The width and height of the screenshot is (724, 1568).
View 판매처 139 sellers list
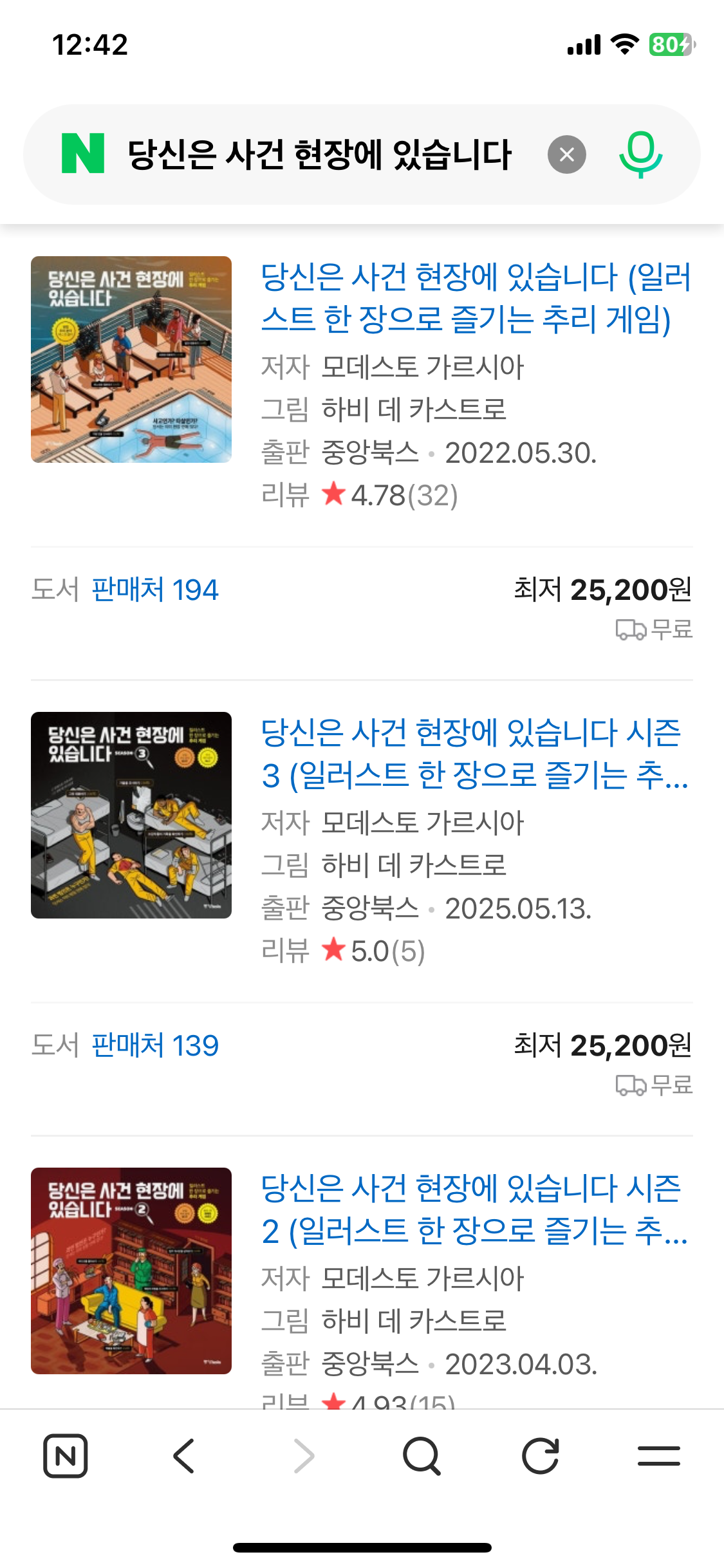click(x=154, y=1045)
